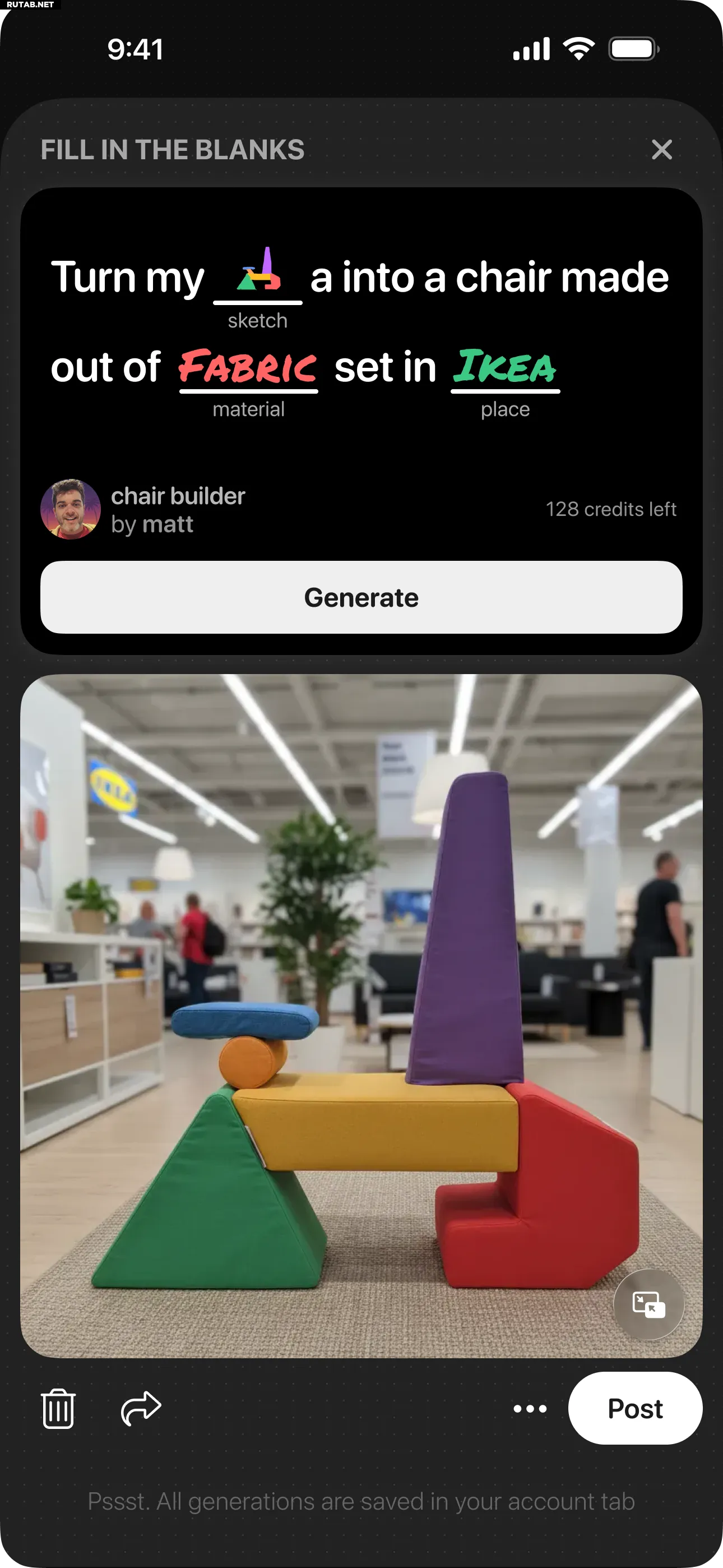Tap the Generate button
This screenshot has height=1568, width=723.
pyautogui.click(x=361, y=597)
